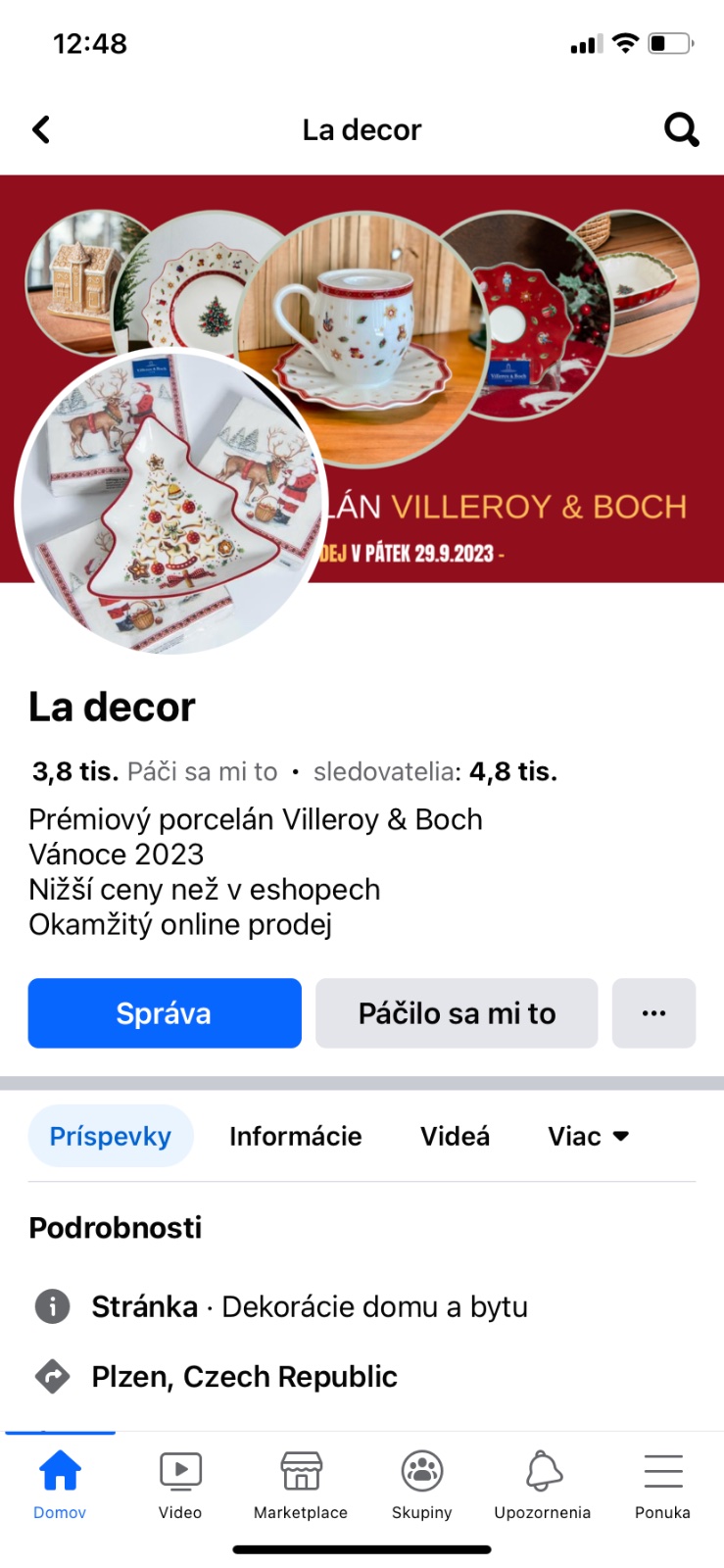Open the three-dot more options button
724x1568 pixels.
pyautogui.click(x=653, y=1013)
